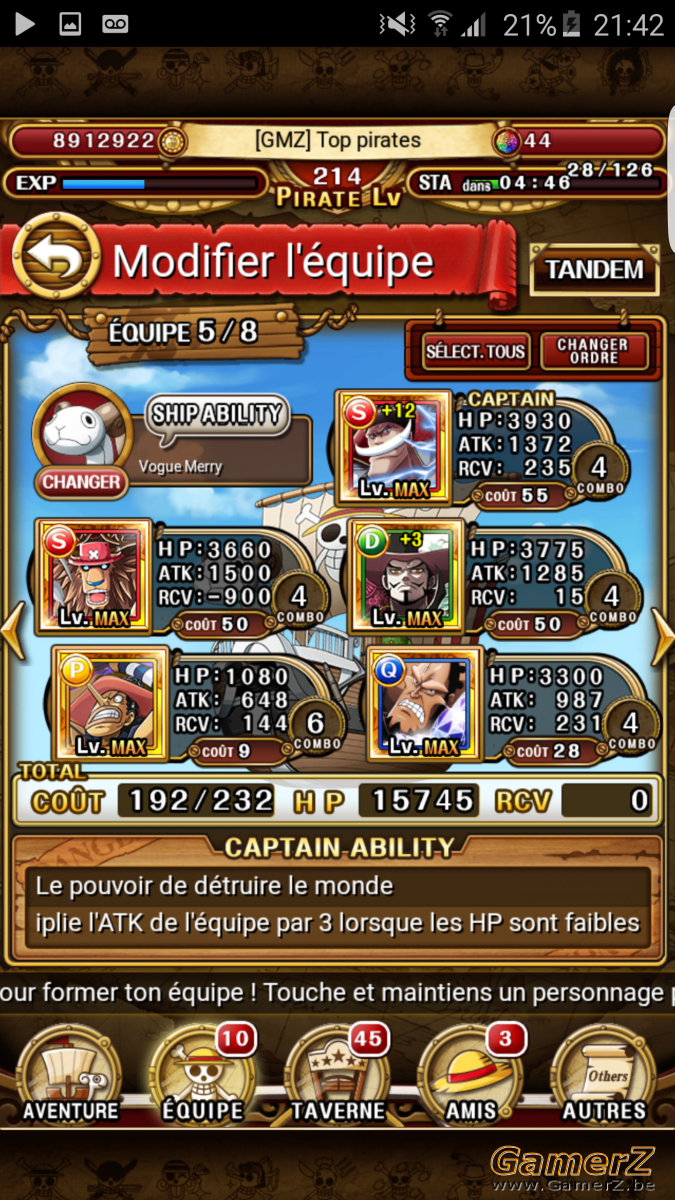Image resolution: width=675 pixels, height=1200 pixels.
Task: Select the captain character with +12 badge
Action: coord(389,447)
